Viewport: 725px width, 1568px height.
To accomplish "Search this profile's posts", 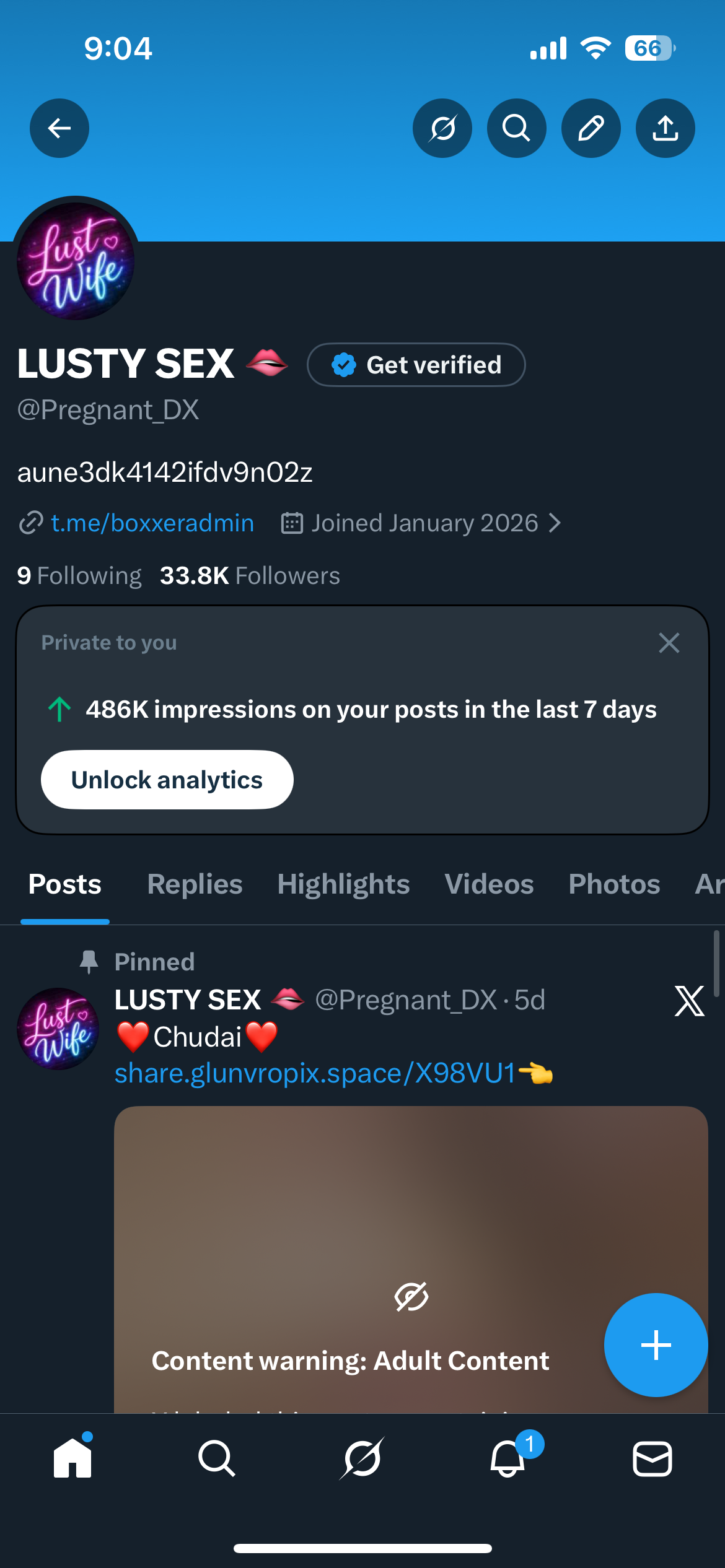I will [x=517, y=128].
